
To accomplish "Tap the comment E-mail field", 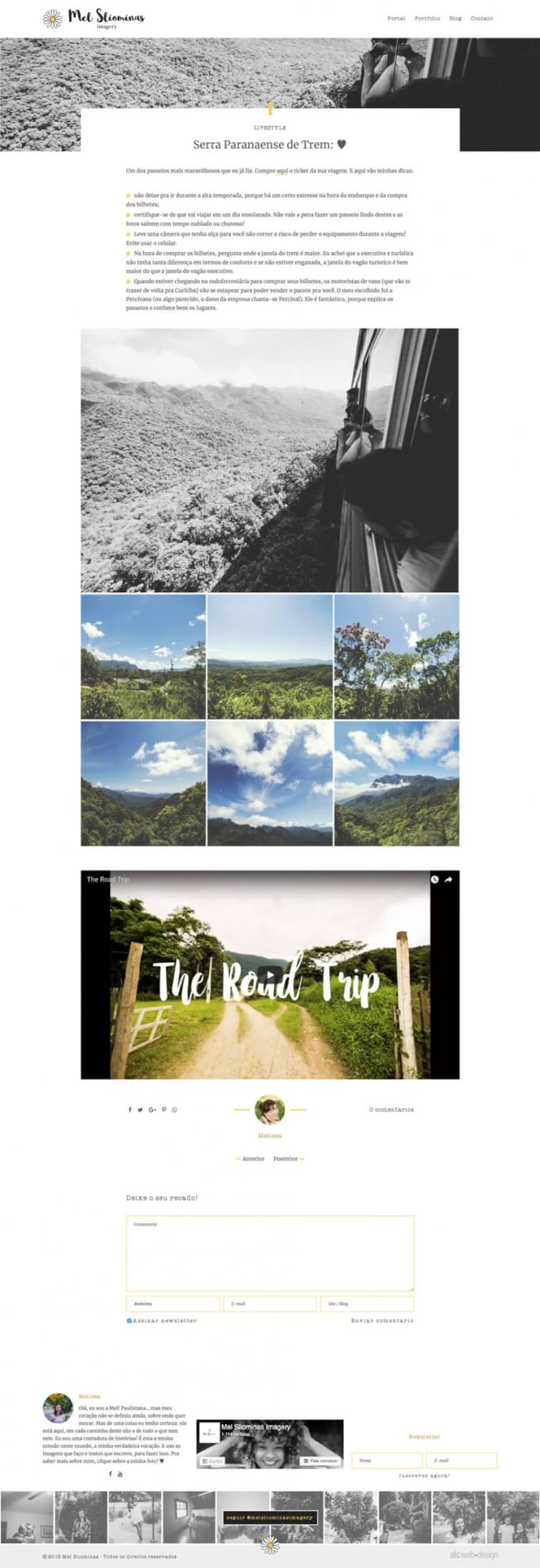I will pyautogui.click(x=270, y=1304).
